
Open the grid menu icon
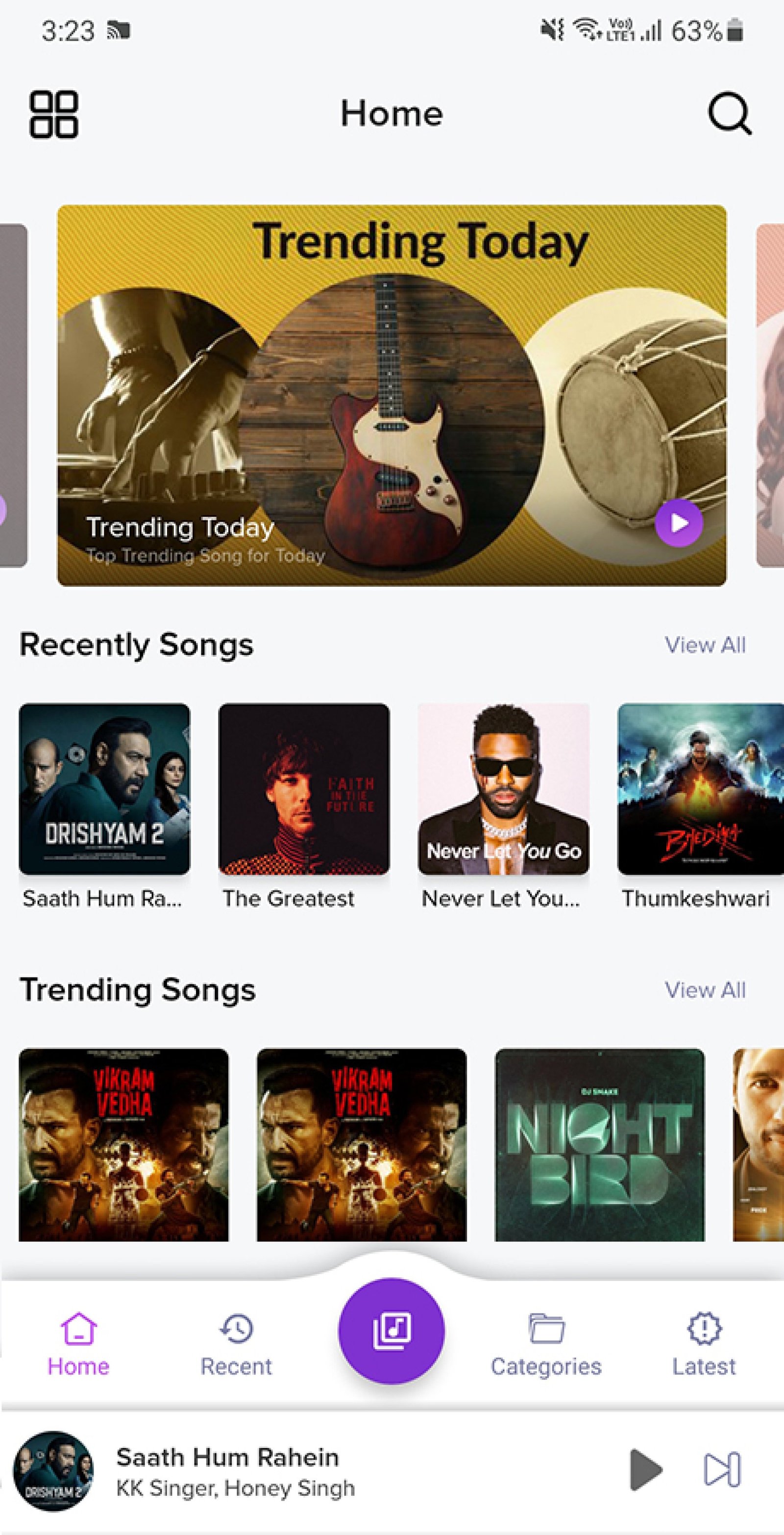coord(53,114)
